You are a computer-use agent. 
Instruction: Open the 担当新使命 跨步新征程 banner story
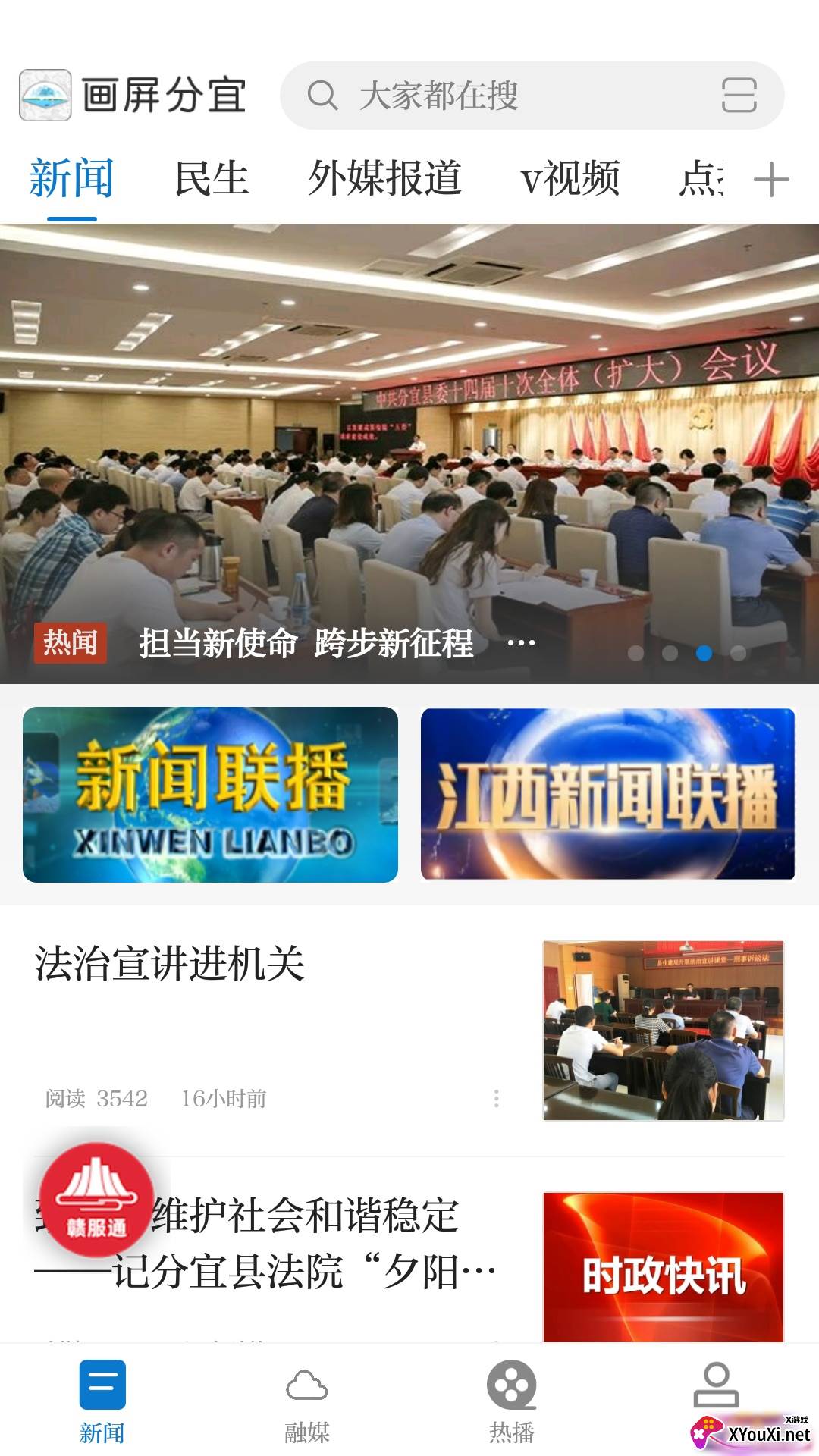[x=306, y=643]
